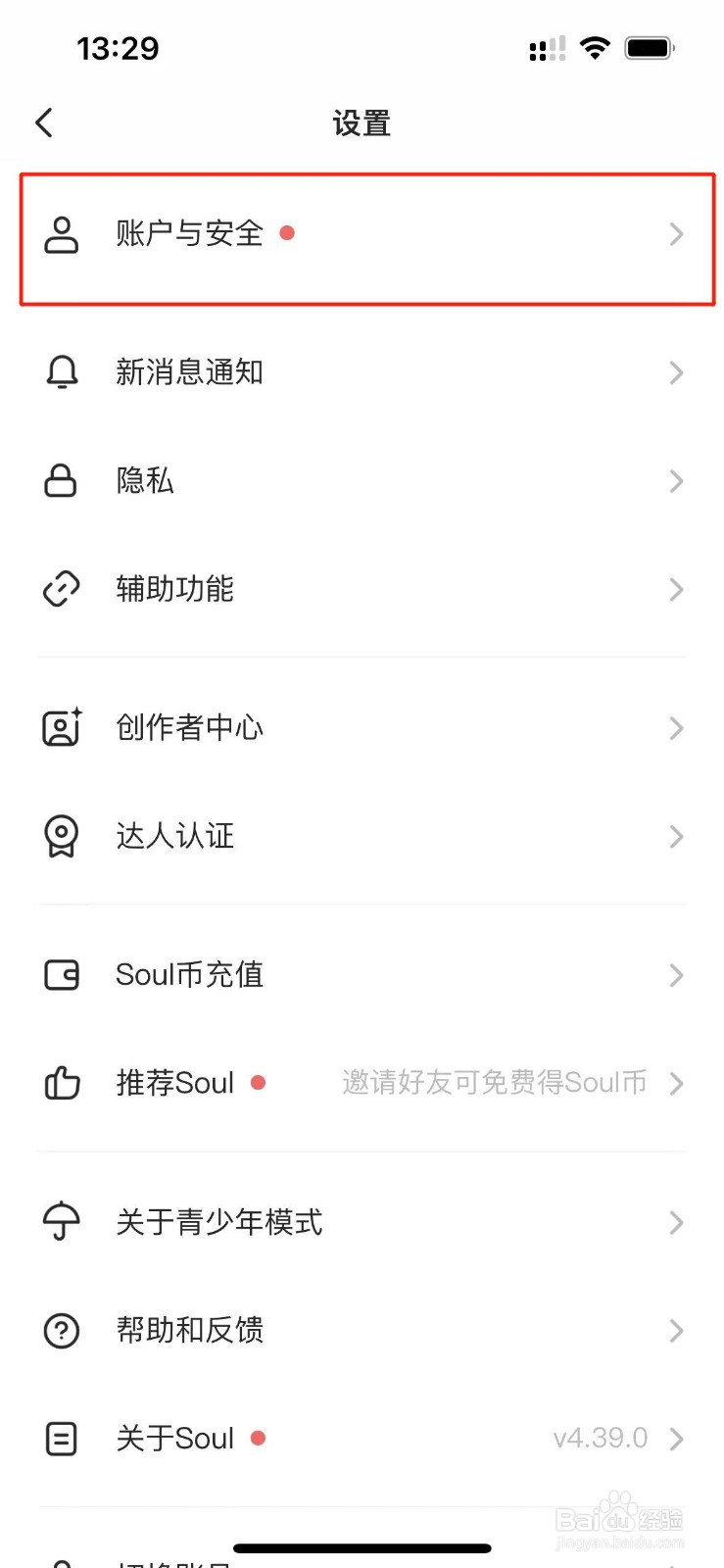The image size is (724, 1568).
Task: Open 新消息通知 settings
Action: pos(362,372)
